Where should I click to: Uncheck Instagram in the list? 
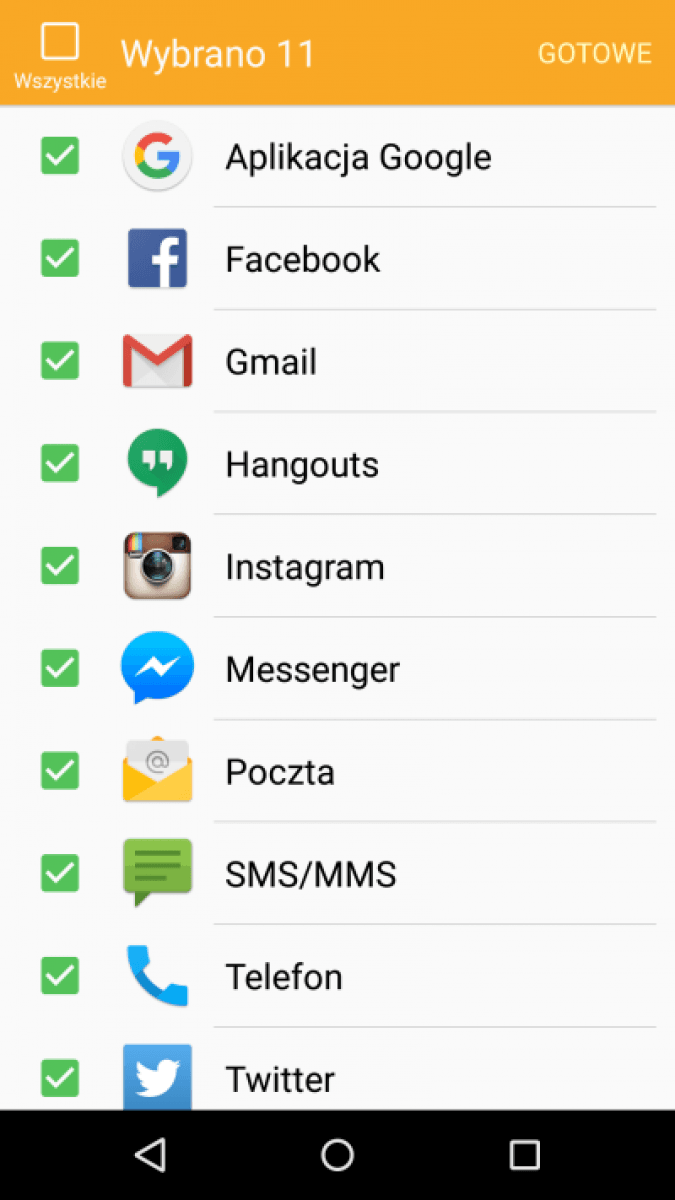pyautogui.click(x=60, y=566)
